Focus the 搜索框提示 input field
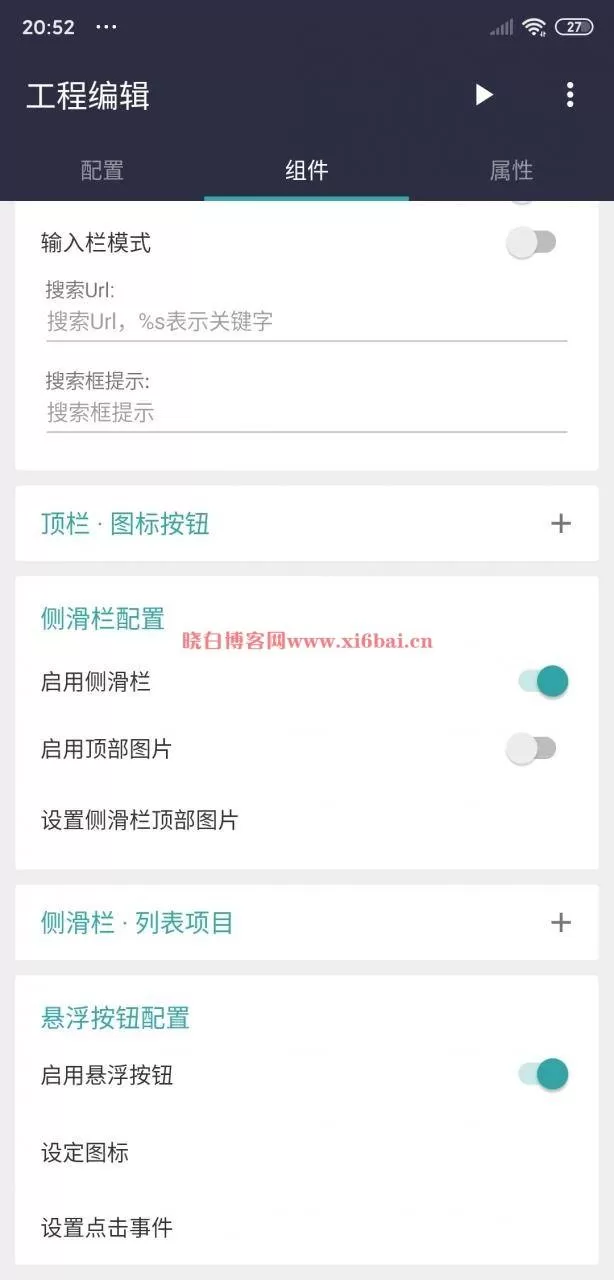The image size is (614, 1280). tap(306, 412)
